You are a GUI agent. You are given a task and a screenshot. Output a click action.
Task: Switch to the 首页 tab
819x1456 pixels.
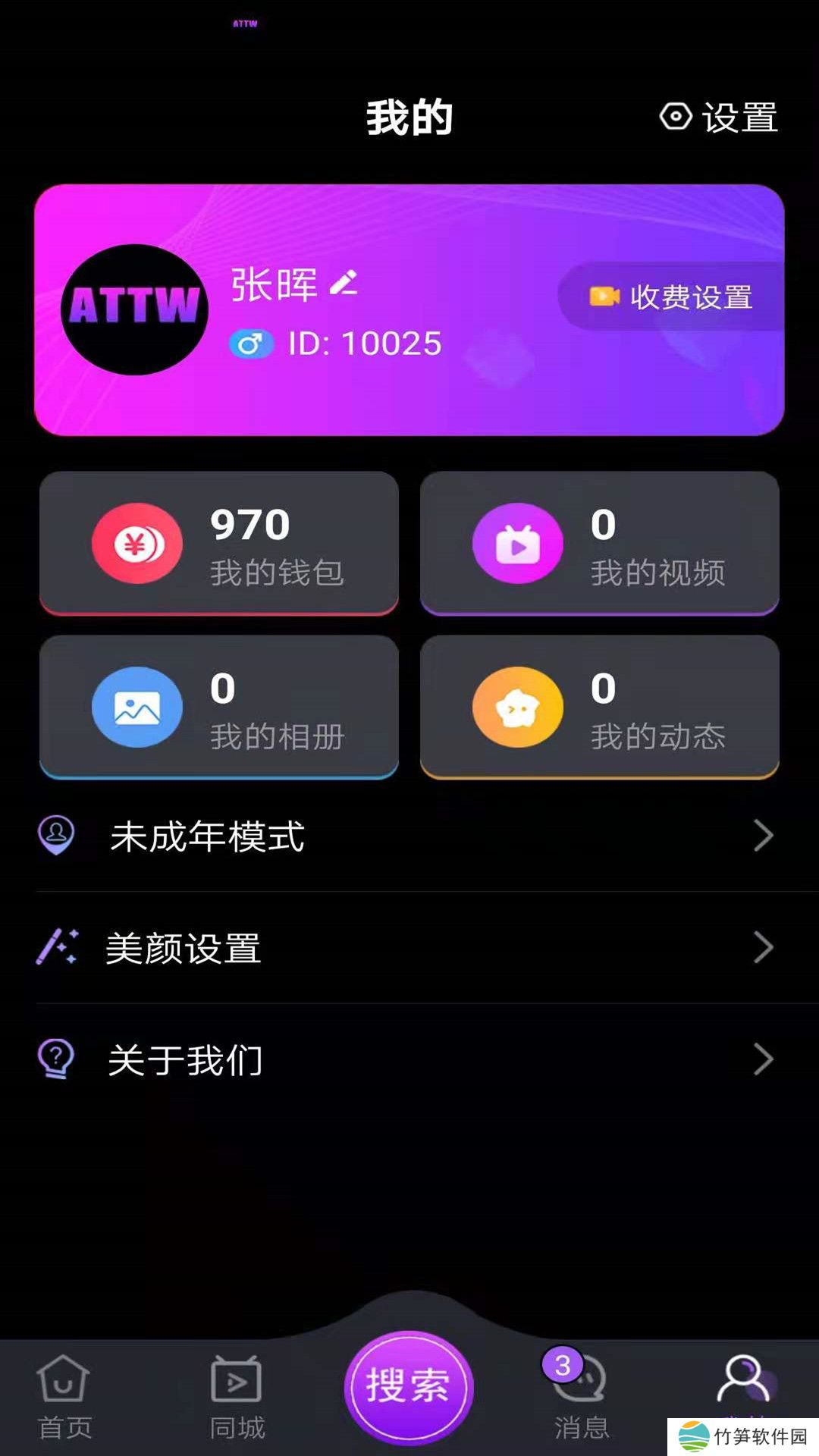coord(64,1397)
